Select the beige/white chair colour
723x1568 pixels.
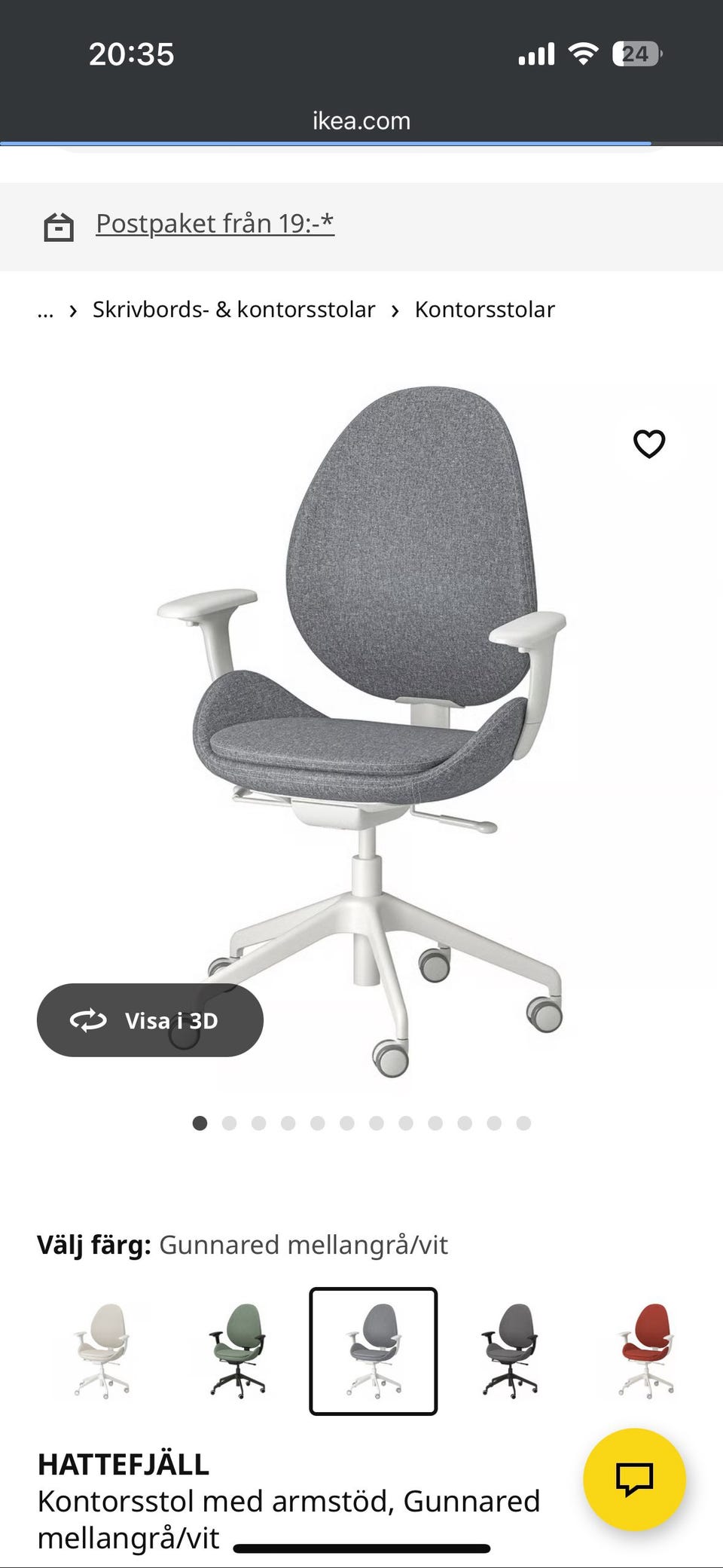click(102, 1350)
